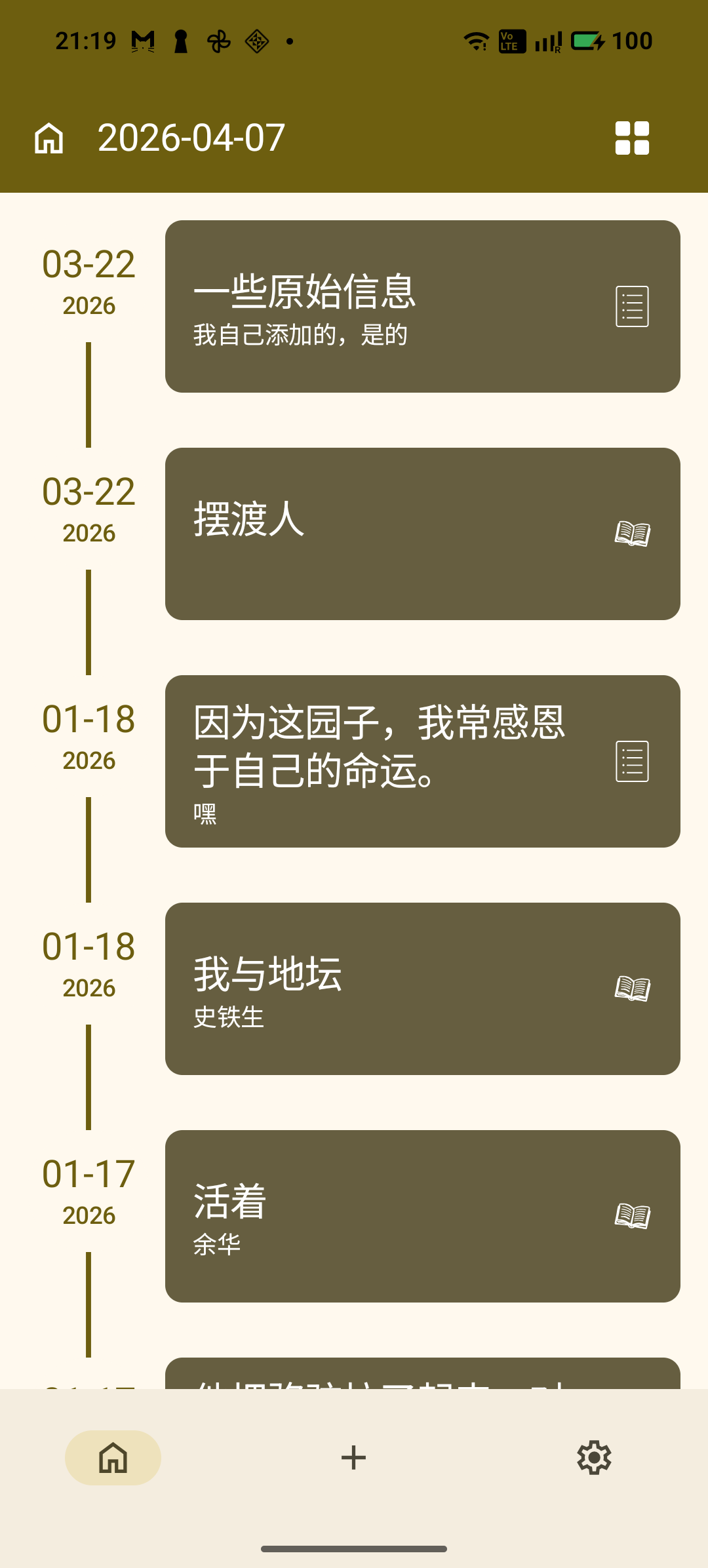Open the note 因为这园子，我常感恩于自己的命运。

pos(422,761)
